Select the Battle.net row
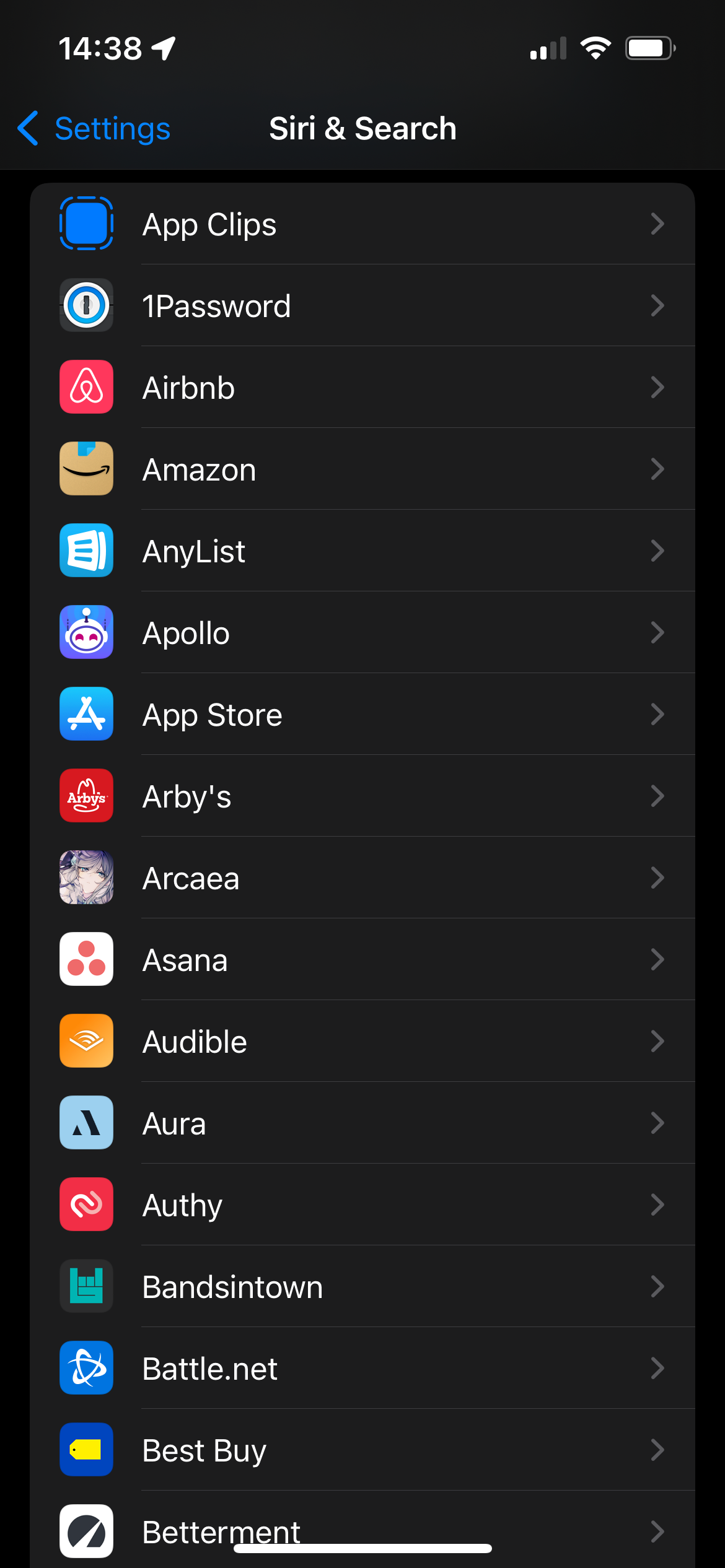 [362, 1369]
